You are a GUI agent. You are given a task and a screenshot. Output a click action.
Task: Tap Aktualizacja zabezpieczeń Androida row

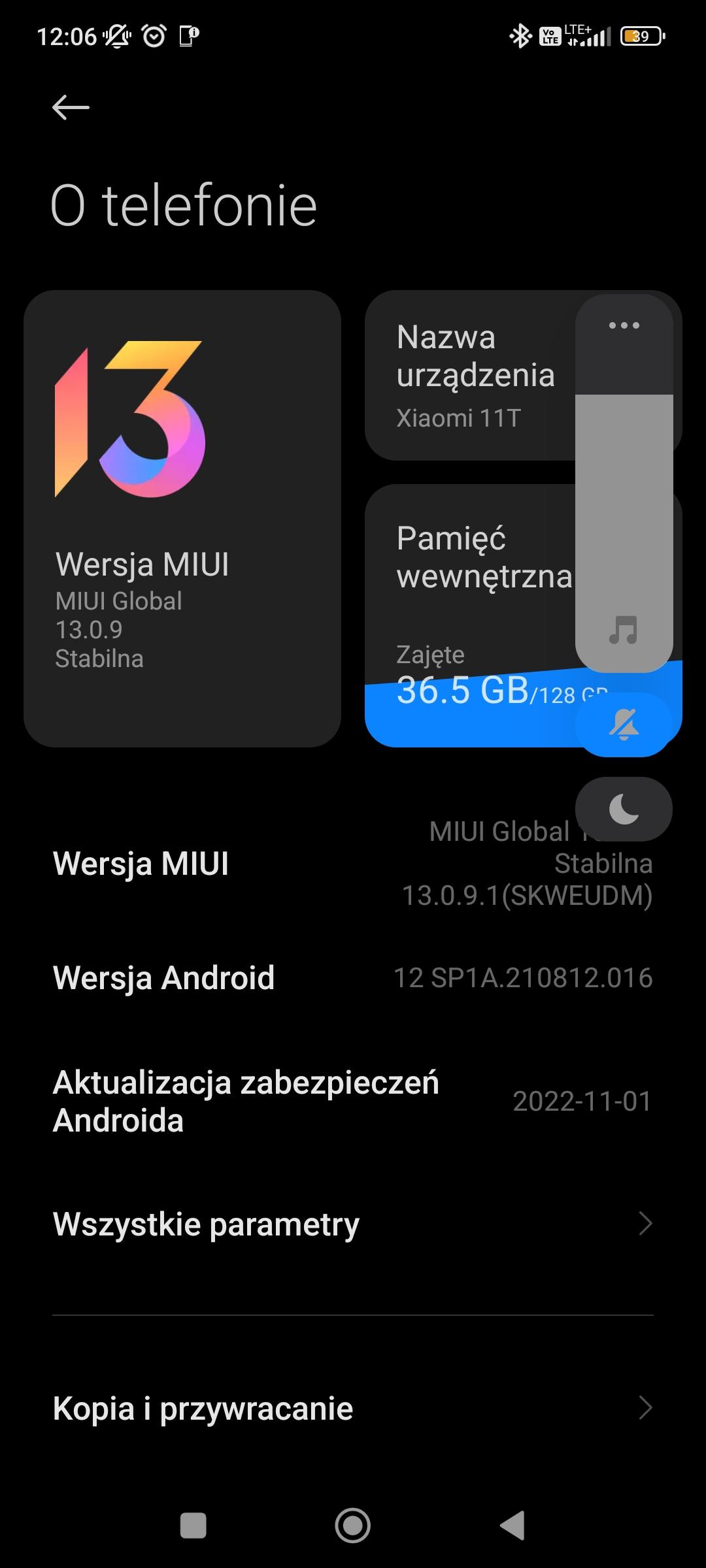353,1102
